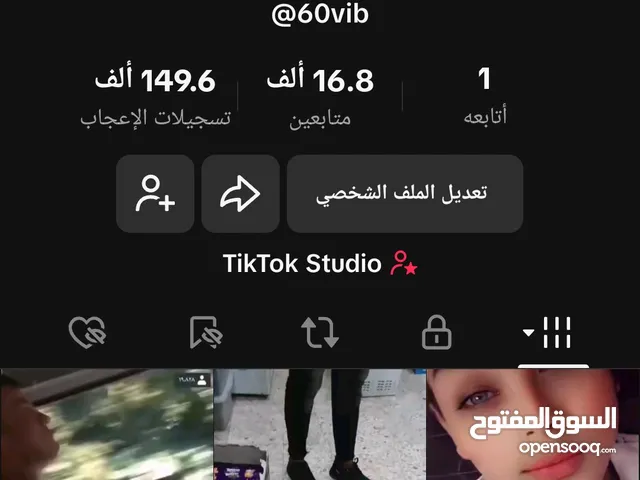Open add friends with the person-plus button

[x=155, y=194]
